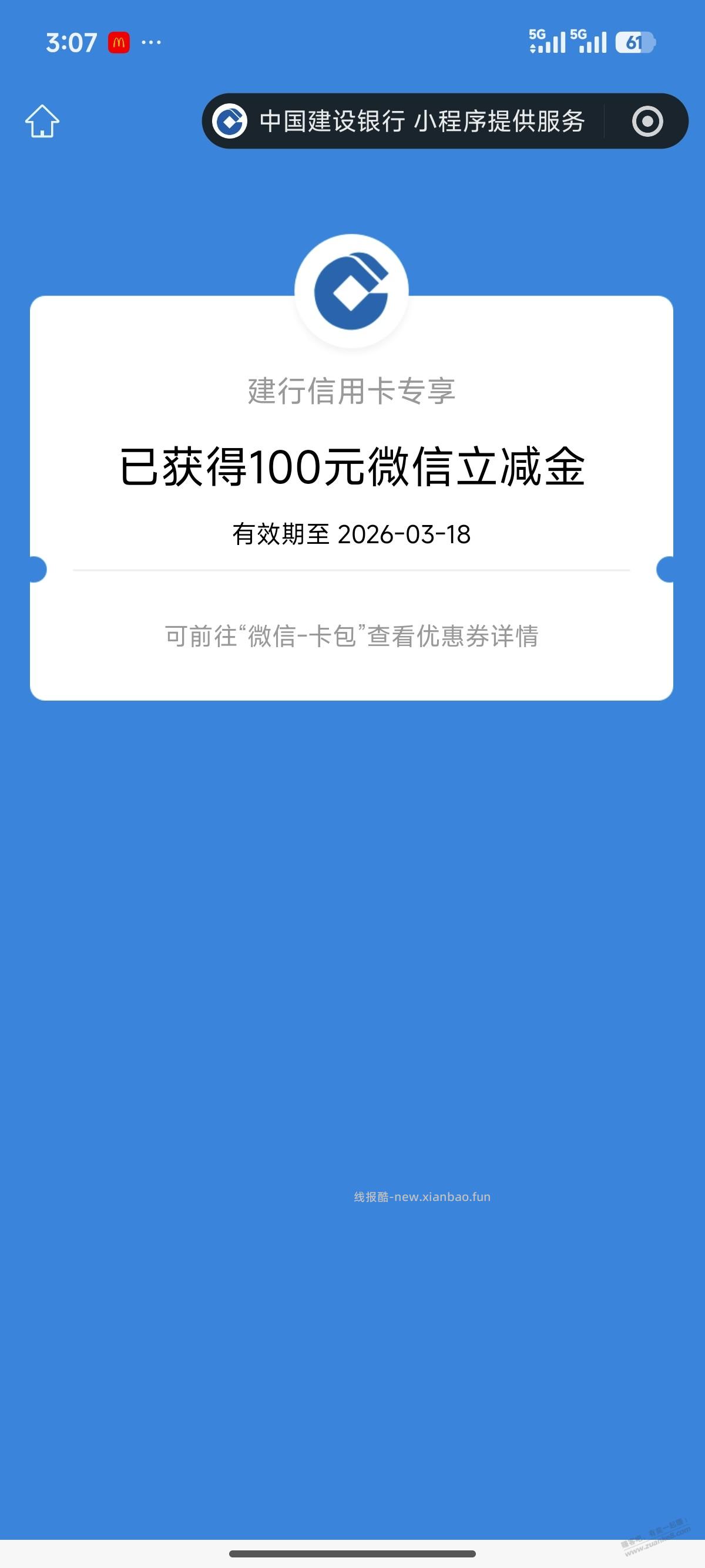This screenshot has width=705, height=1568.
Task: Tap the CCB bank logo inside the capsule
Action: pyautogui.click(x=230, y=120)
